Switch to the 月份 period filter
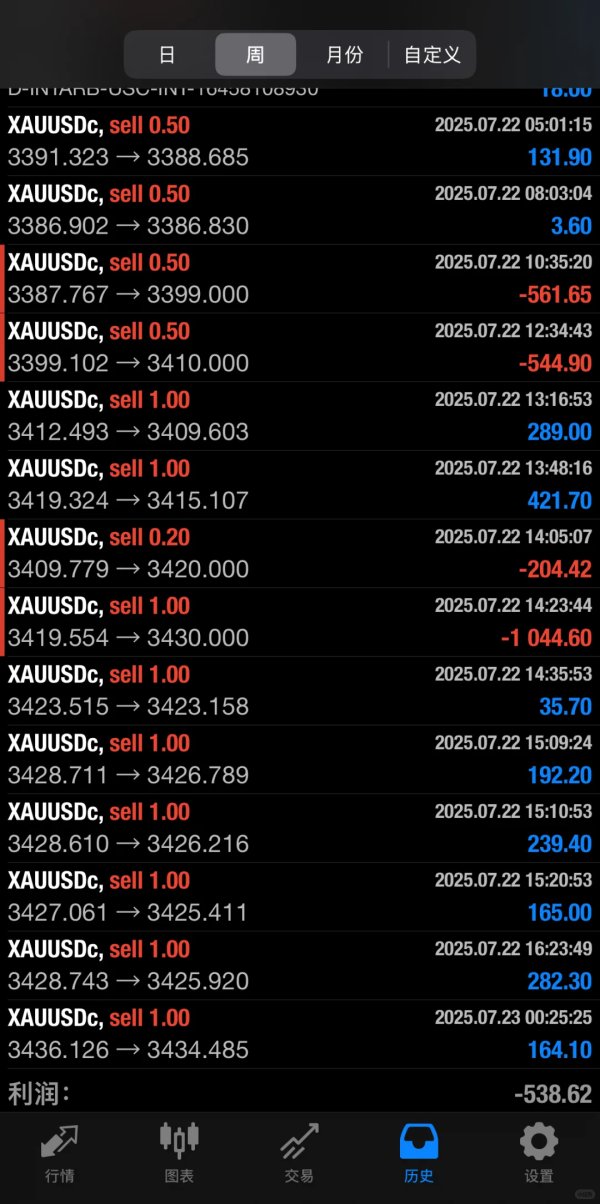Viewport: 600px width, 1204px height. pos(344,54)
